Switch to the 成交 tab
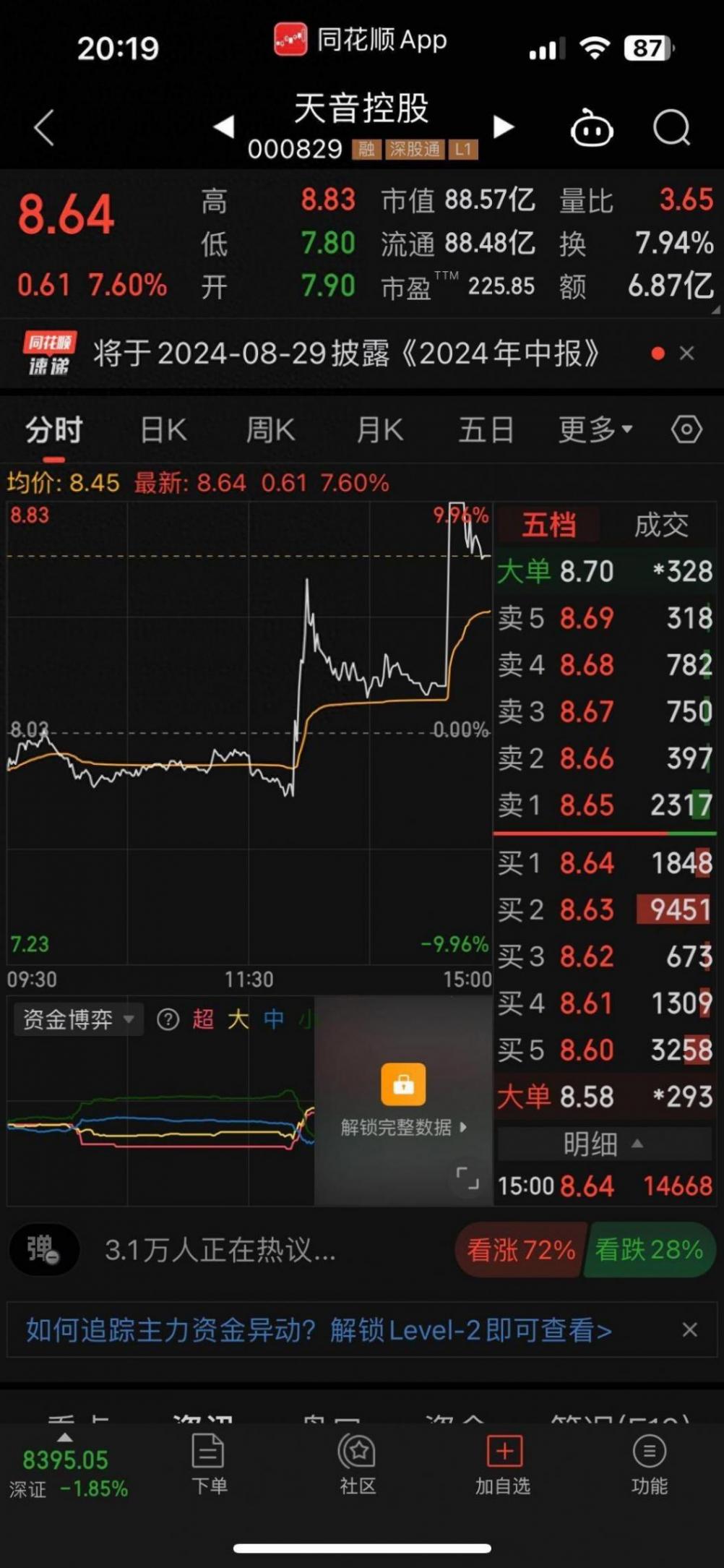 661,525
